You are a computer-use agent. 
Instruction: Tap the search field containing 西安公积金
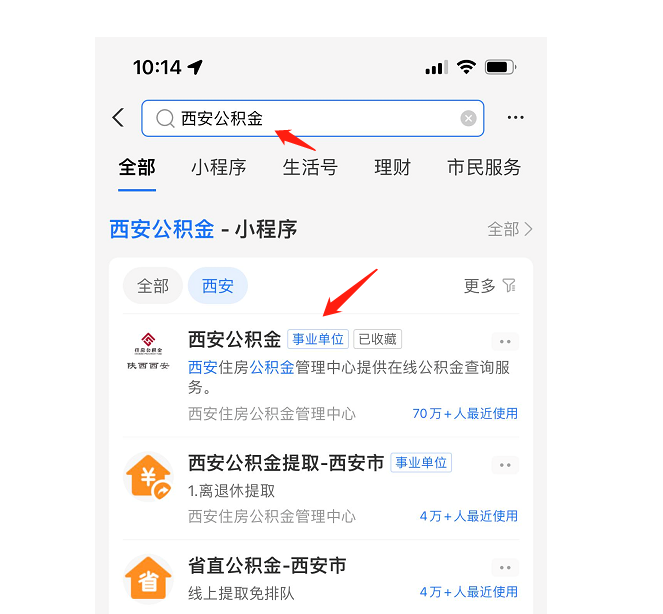(310, 118)
